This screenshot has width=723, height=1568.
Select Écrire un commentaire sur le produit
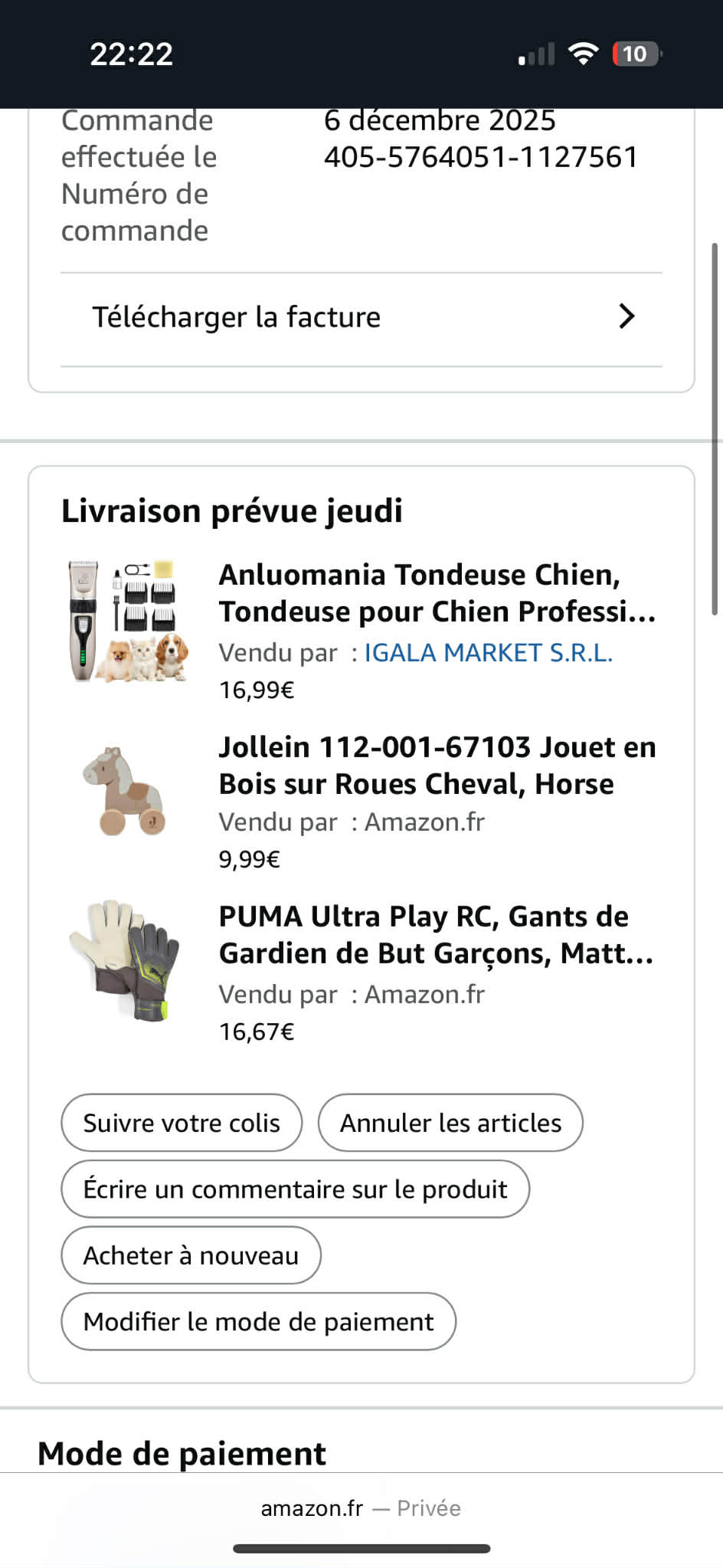click(295, 1189)
